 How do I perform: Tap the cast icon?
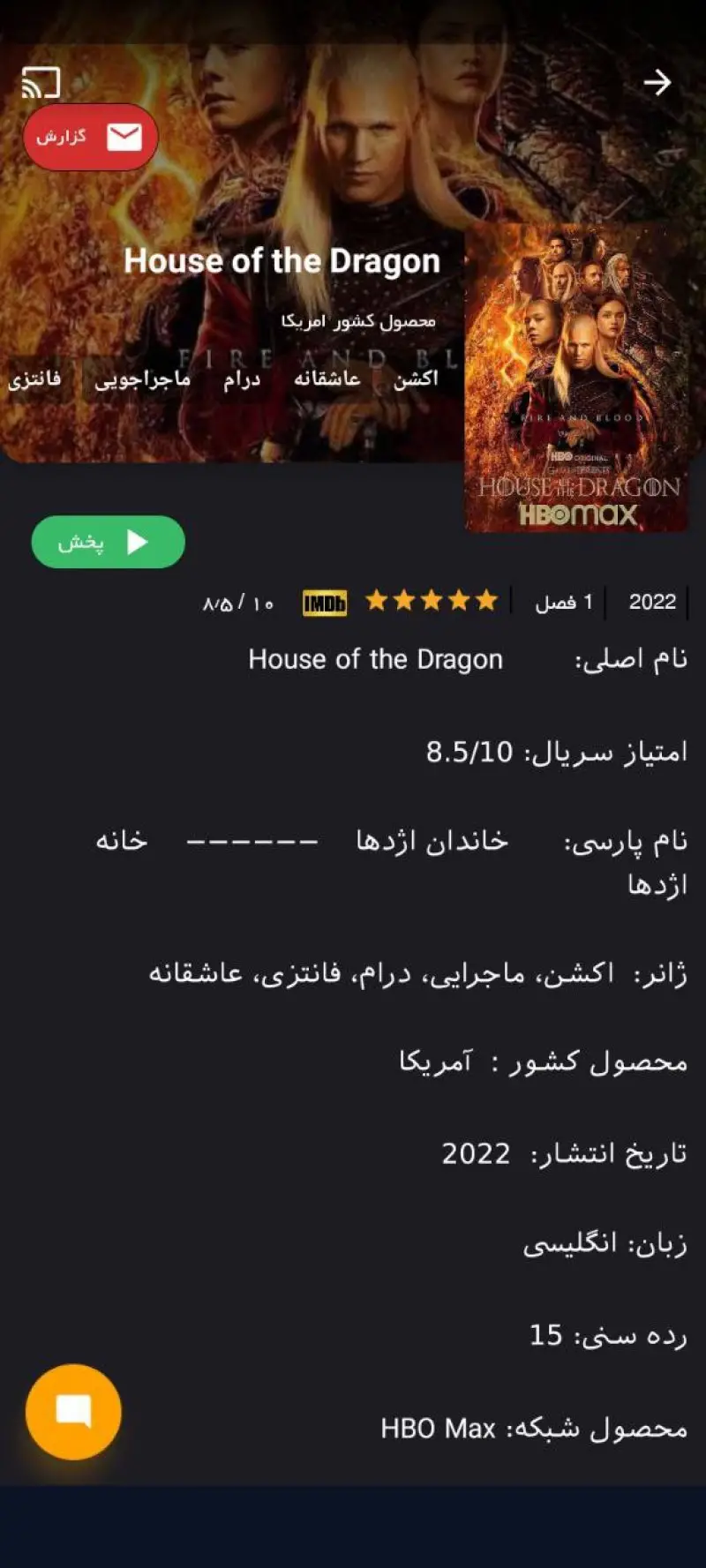pyautogui.click(x=41, y=82)
